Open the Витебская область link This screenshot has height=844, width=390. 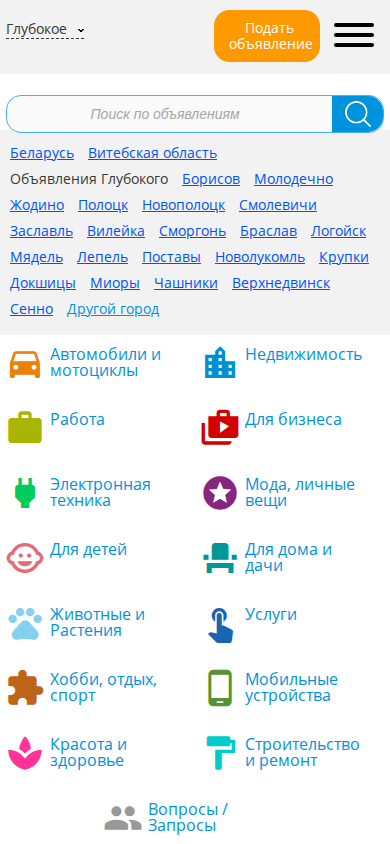click(x=153, y=153)
